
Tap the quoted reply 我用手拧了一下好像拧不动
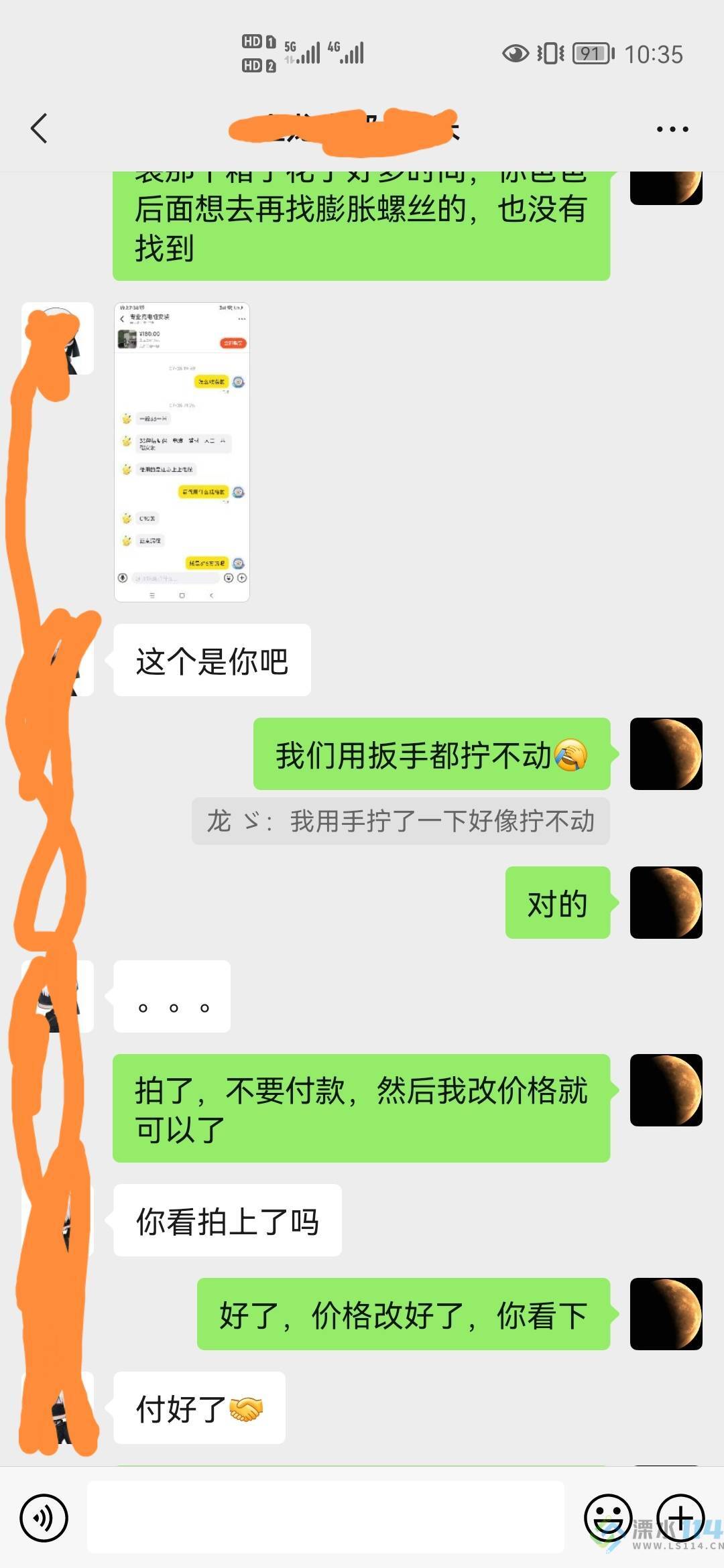(400, 821)
